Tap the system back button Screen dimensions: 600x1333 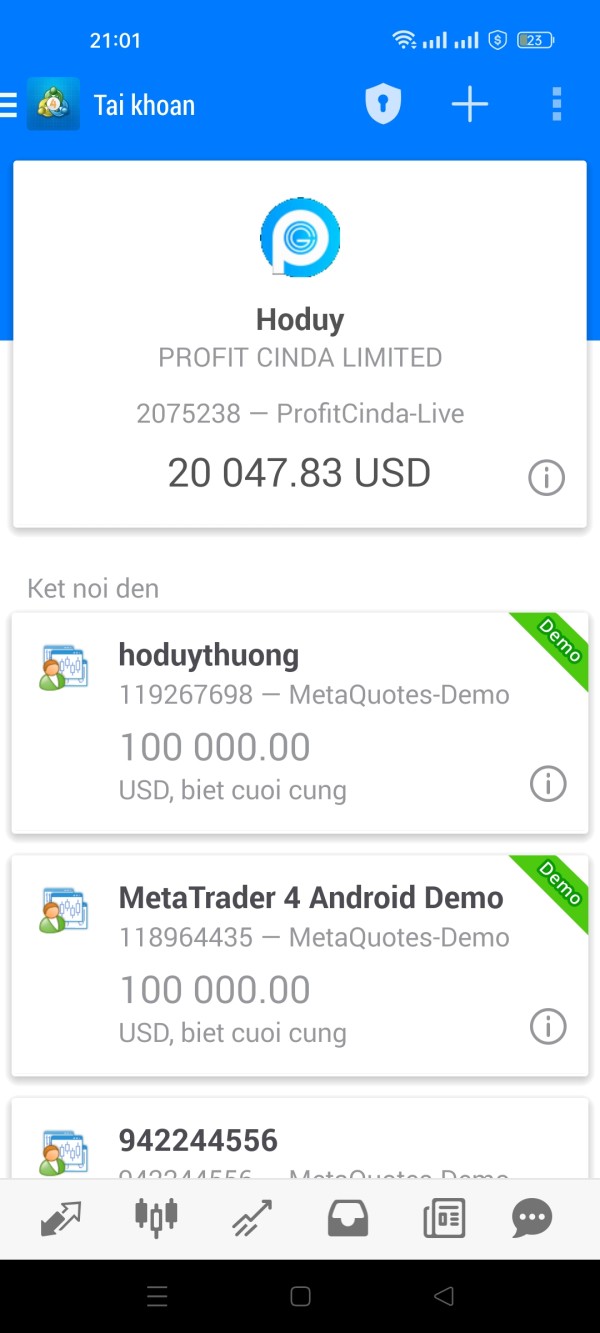[444, 1297]
